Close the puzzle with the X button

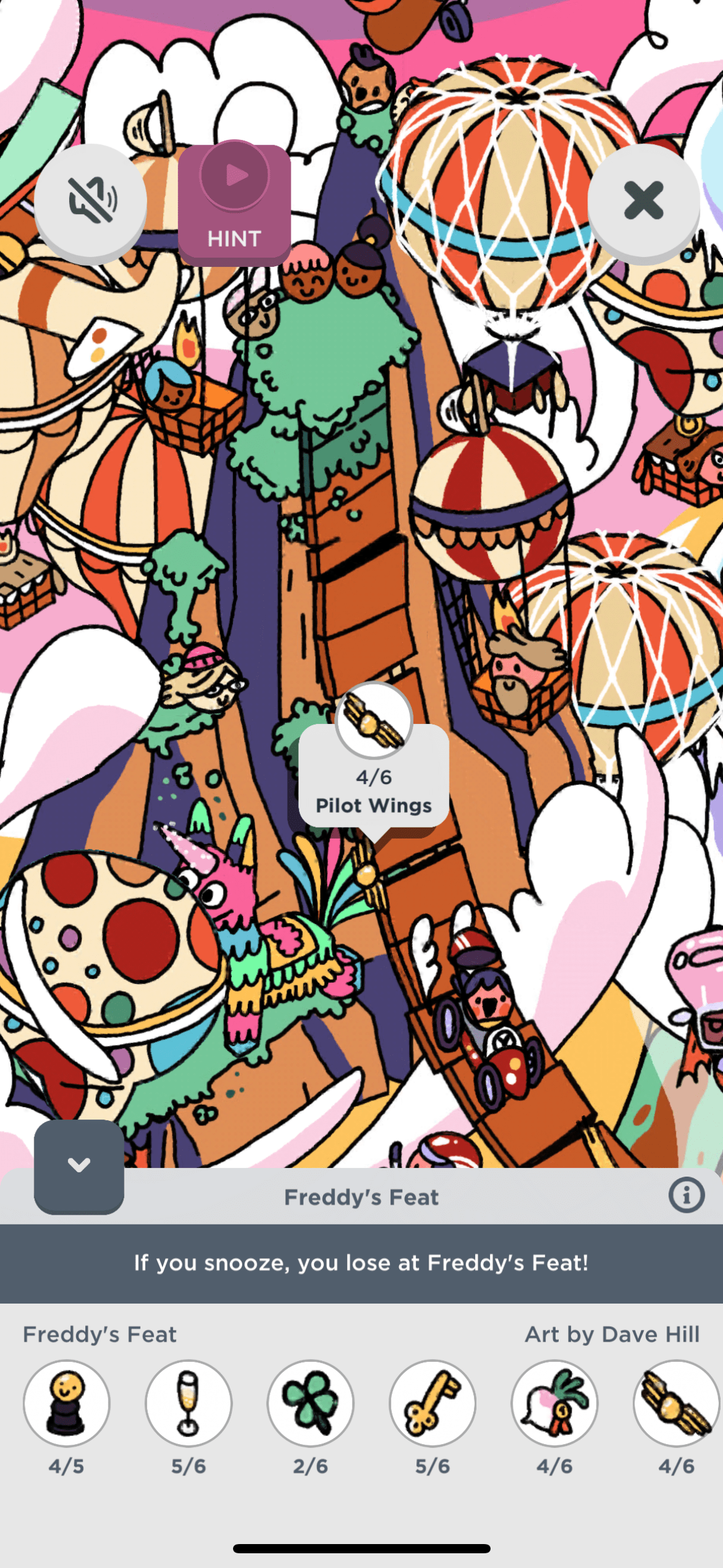click(x=643, y=200)
